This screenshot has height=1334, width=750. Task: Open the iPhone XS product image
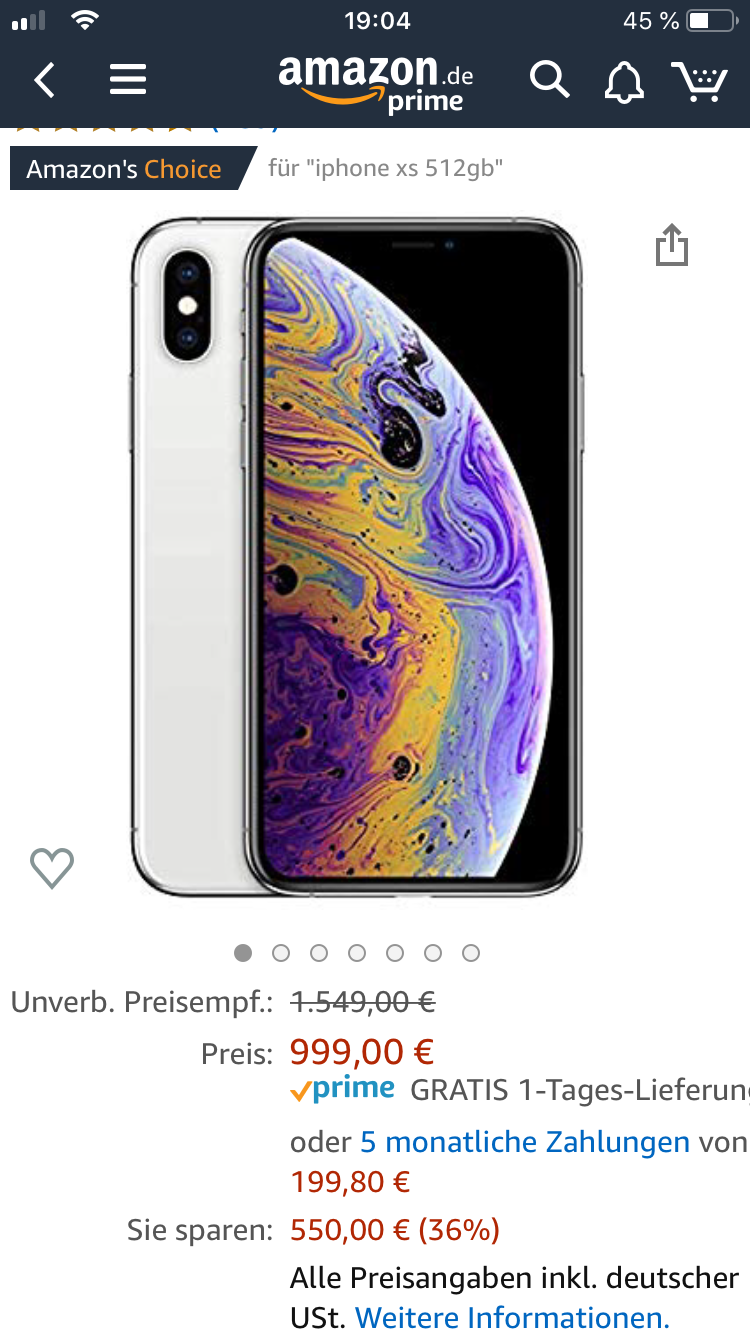point(357,556)
